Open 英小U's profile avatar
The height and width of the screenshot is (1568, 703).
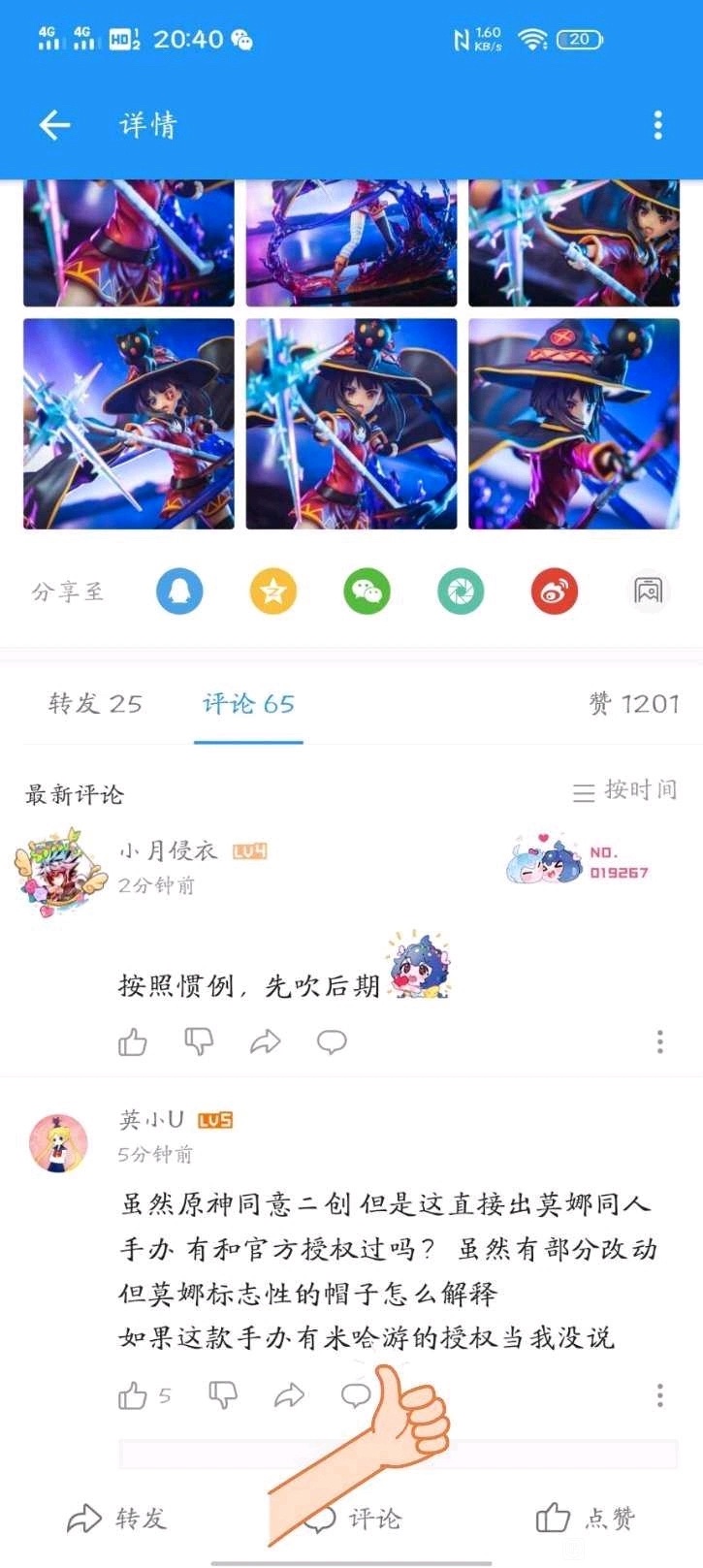(x=58, y=1143)
